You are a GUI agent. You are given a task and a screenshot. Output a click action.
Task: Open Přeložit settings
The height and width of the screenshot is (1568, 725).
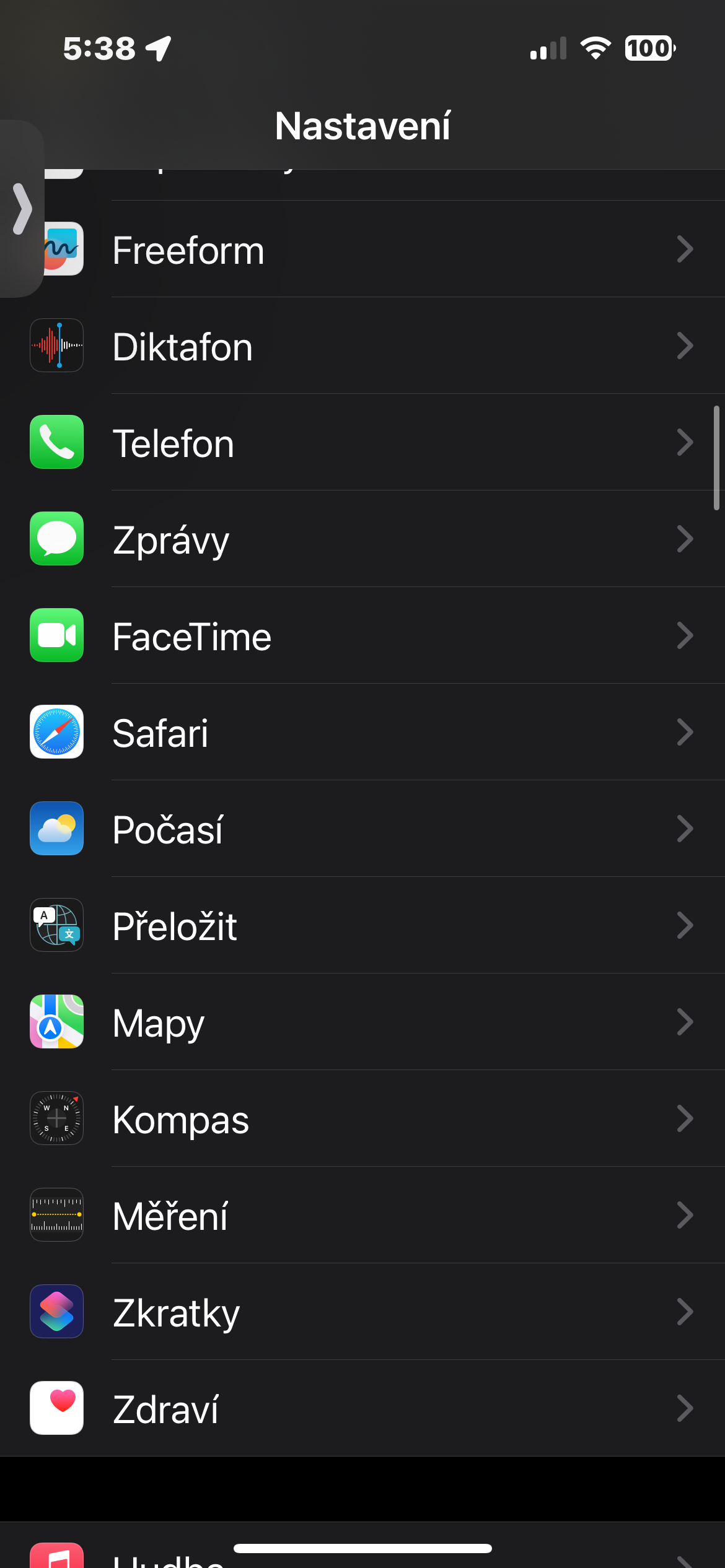pos(372,926)
